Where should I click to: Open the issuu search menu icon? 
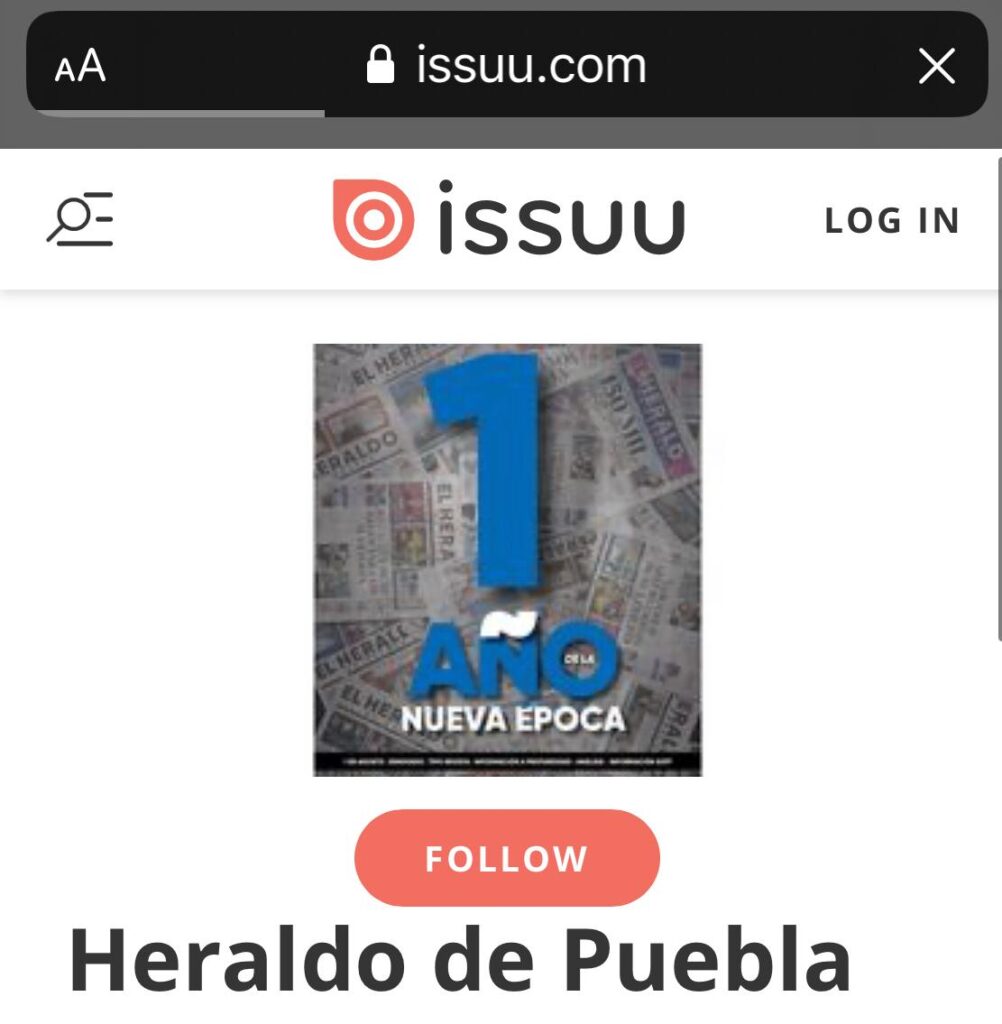coord(80,219)
